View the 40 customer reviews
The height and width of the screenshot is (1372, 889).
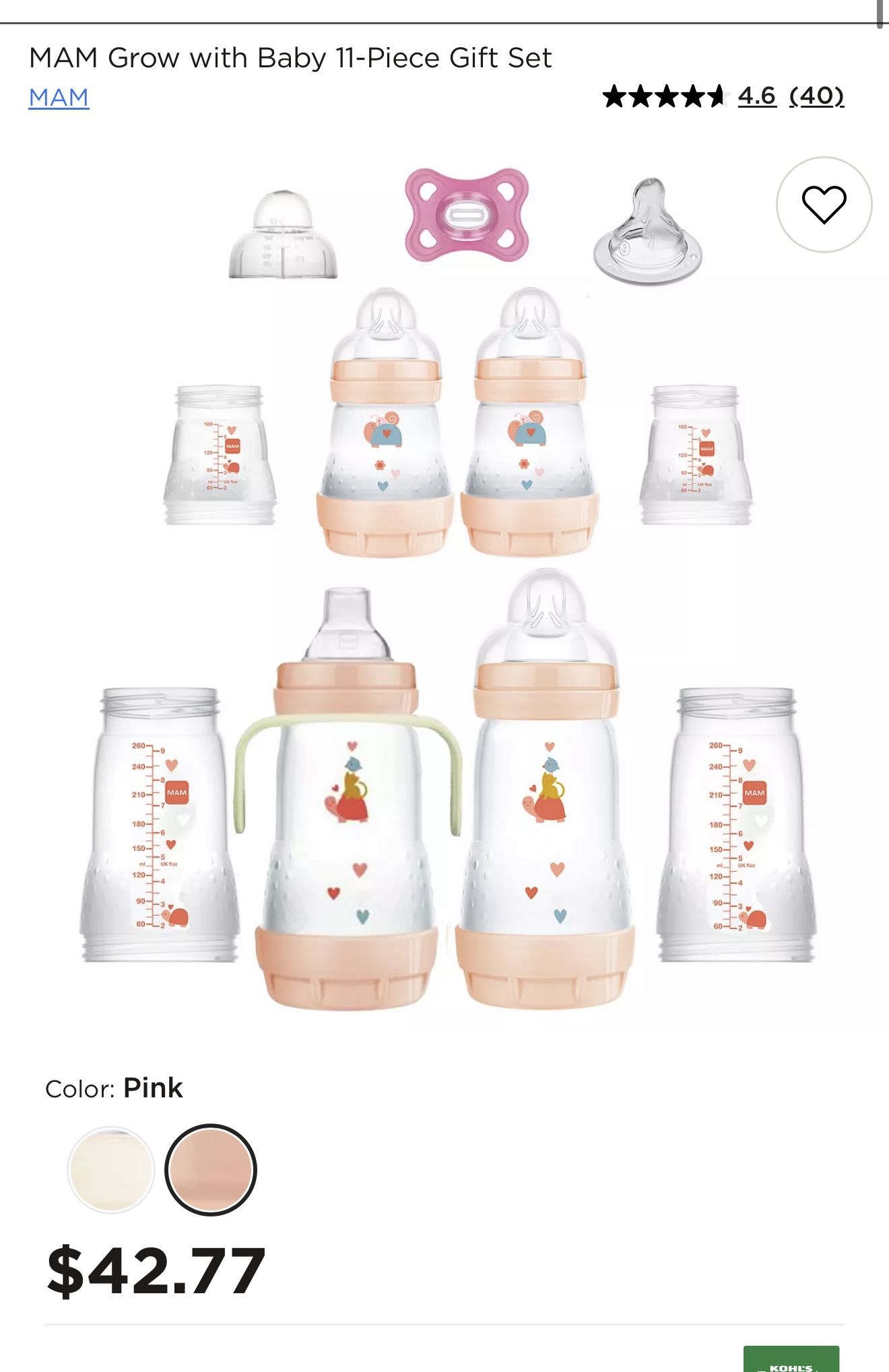point(817,98)
